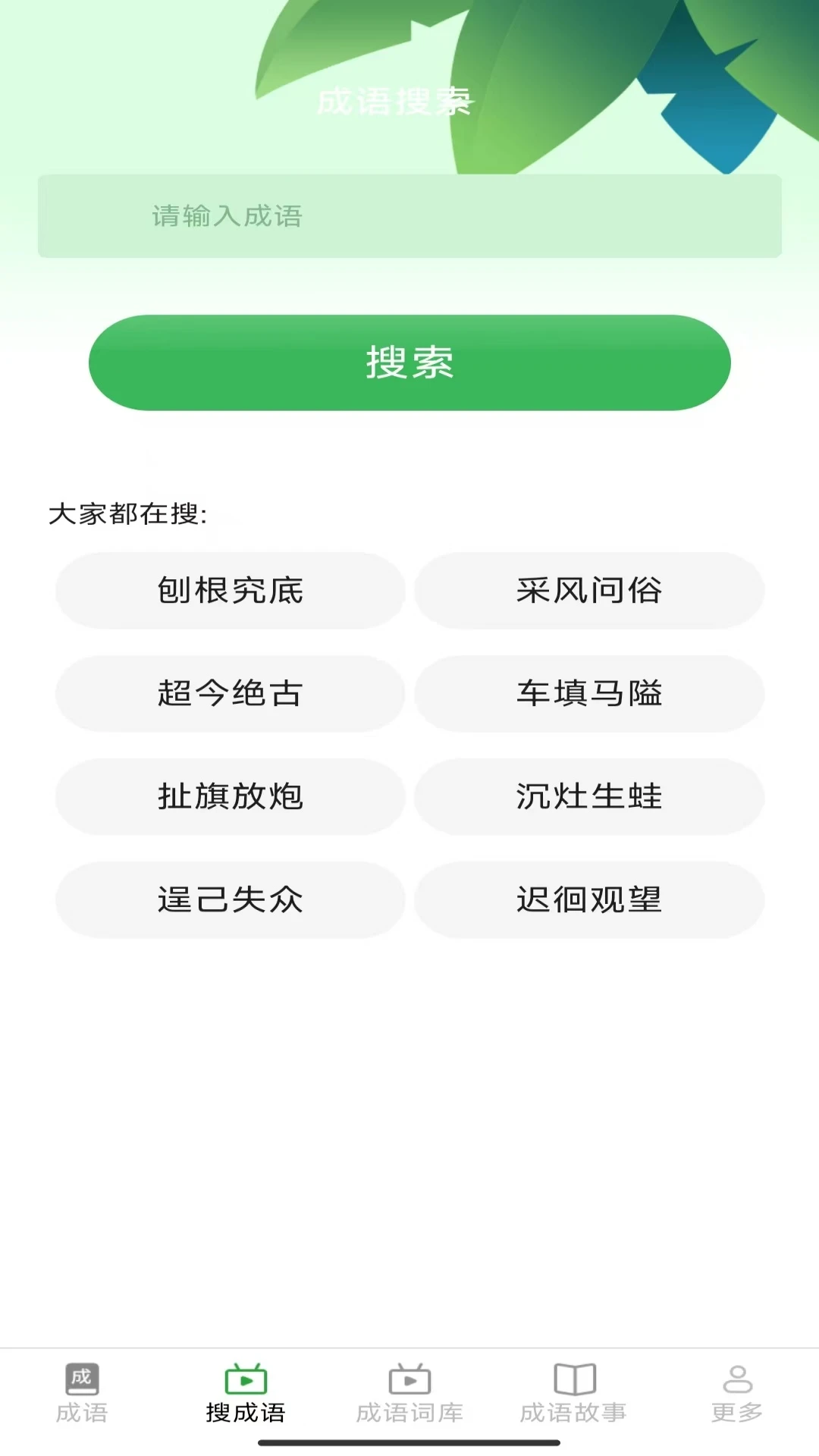Choose the 车填马隘 hot search item

(x=590, y=694)
